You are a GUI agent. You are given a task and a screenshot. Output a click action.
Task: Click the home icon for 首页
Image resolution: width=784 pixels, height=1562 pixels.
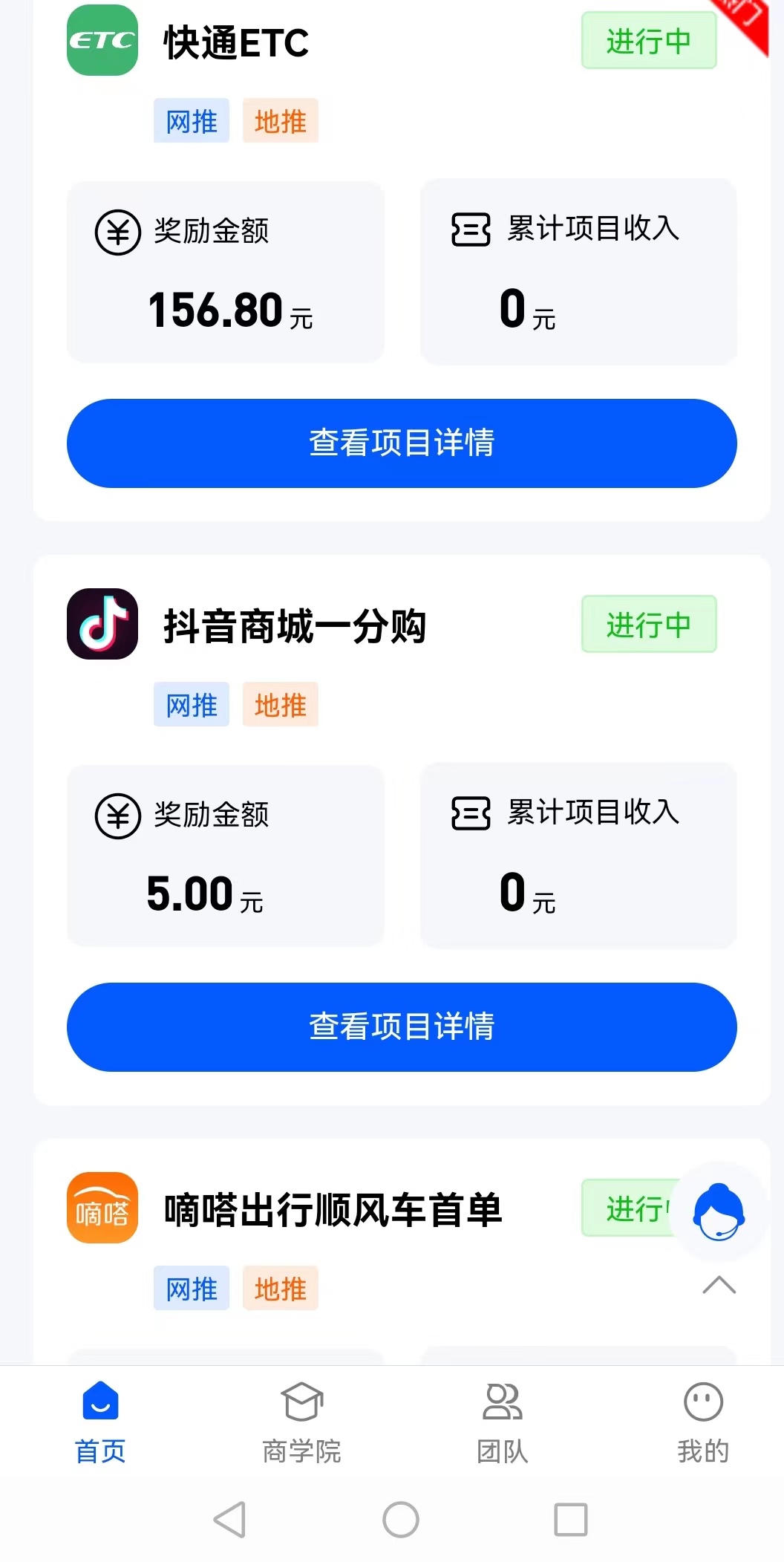[x=100, y=1401]
